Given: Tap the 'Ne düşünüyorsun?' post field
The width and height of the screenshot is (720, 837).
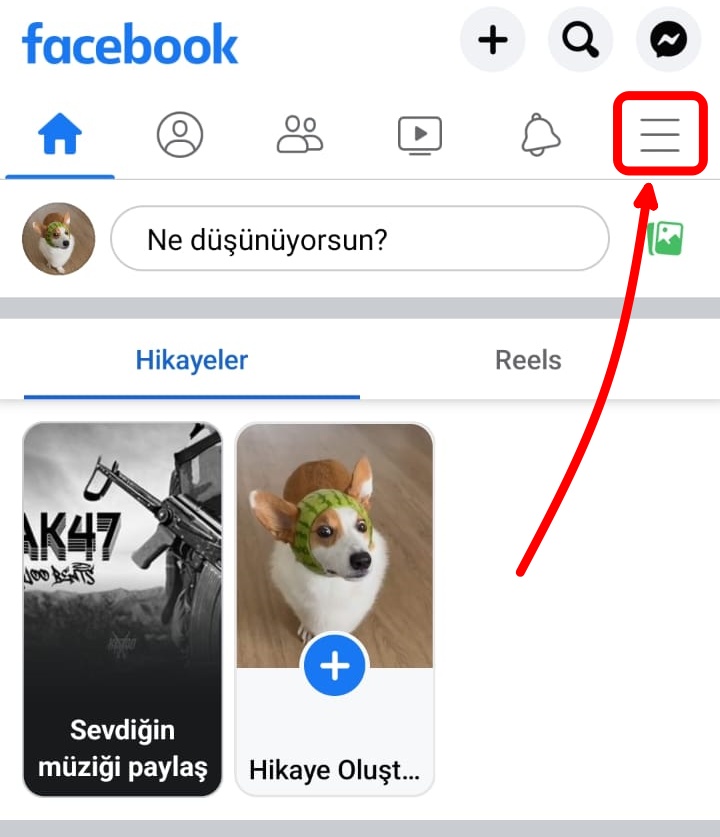Looking at the screenshot, I should 359,239.
